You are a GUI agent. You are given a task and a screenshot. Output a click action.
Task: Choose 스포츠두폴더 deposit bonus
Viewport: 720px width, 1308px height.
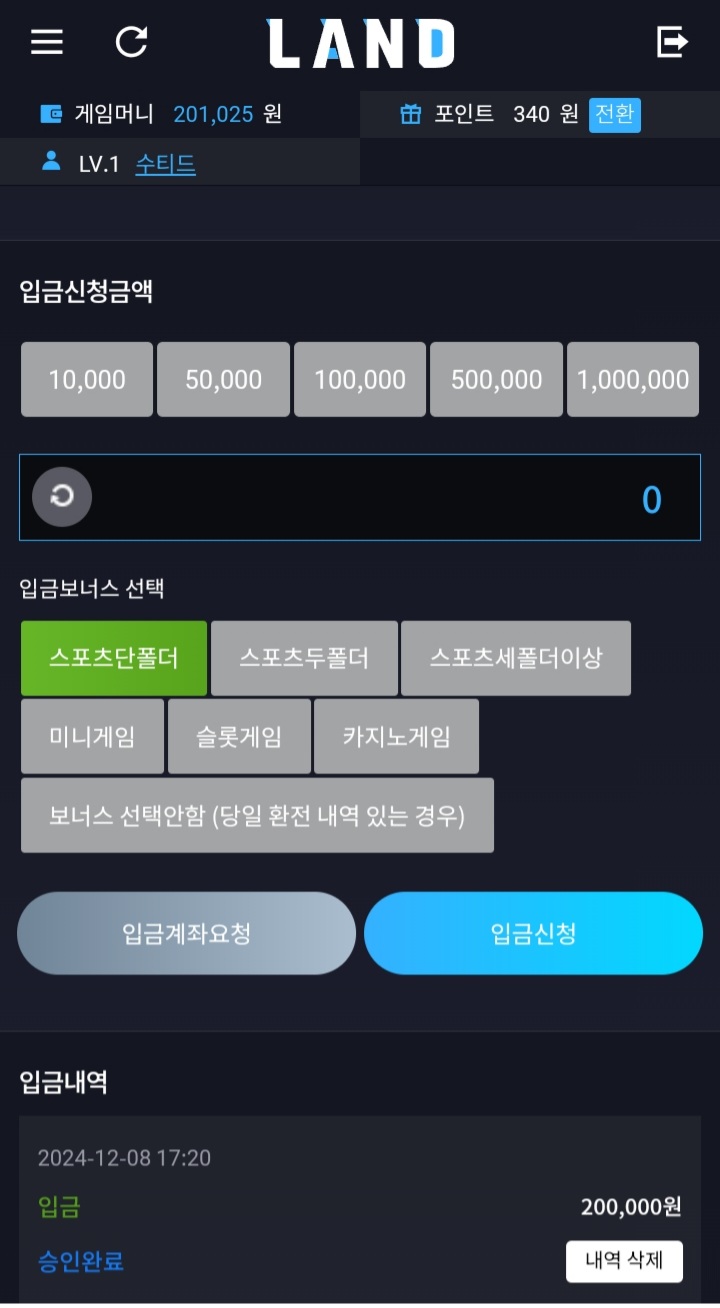tap(304, 658)
